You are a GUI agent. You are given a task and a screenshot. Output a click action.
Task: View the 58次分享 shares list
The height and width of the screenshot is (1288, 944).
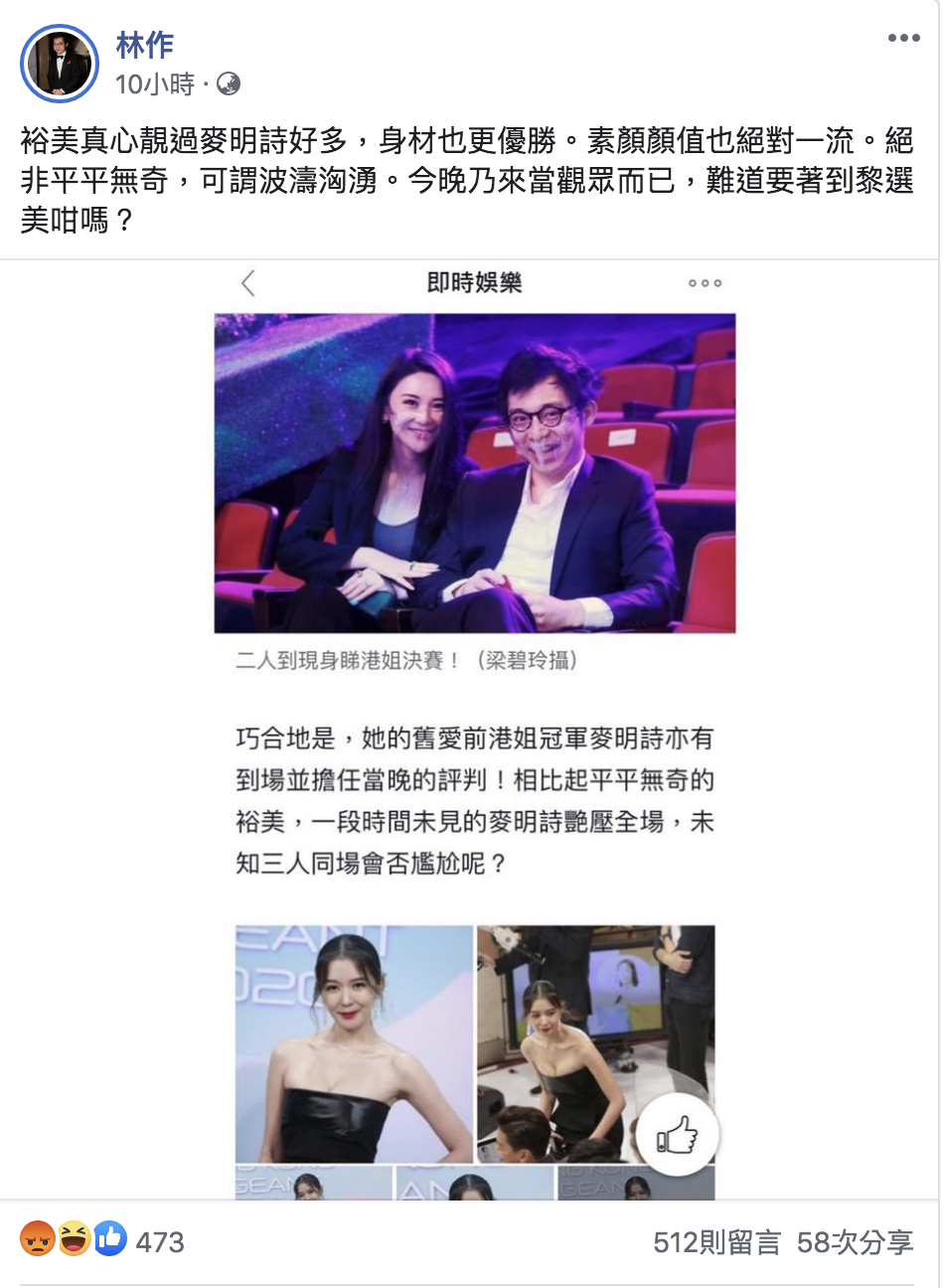click(x=855, y=1242)
